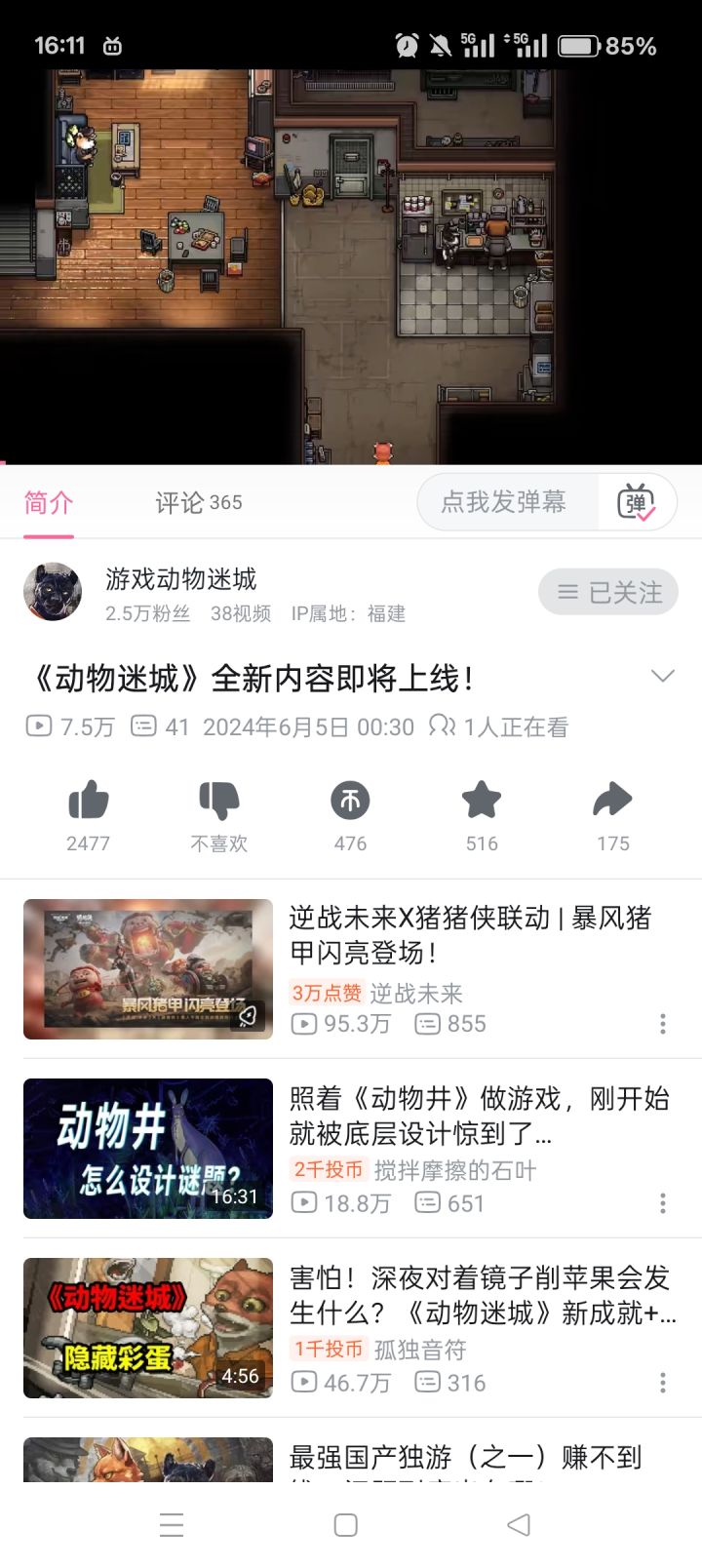This screenshot has width=702, height=1568.
Task: Add this video to favorites
Action: pyautogui.click(x=482, y=802)
